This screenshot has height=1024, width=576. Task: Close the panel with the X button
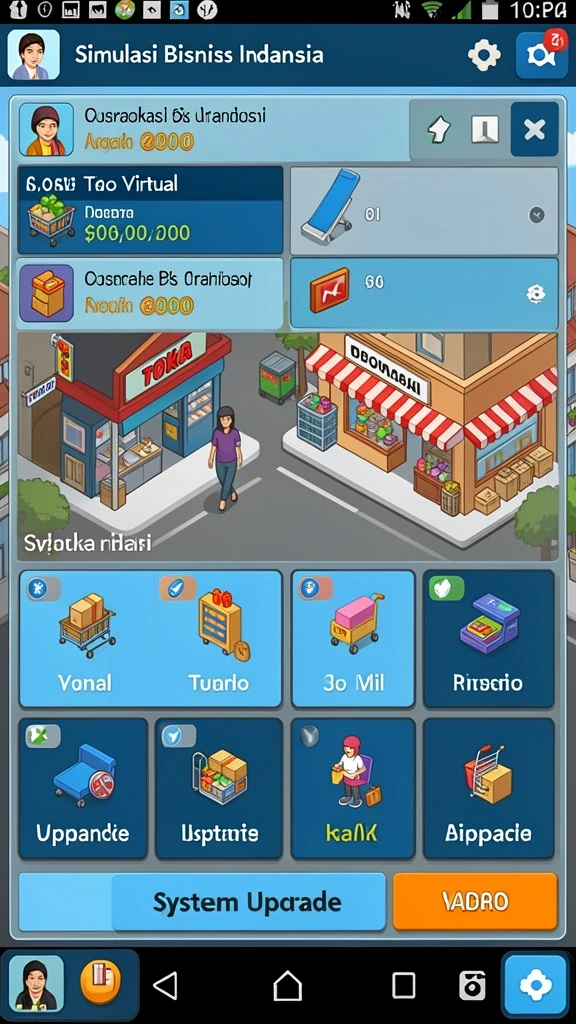click(534, 129)
